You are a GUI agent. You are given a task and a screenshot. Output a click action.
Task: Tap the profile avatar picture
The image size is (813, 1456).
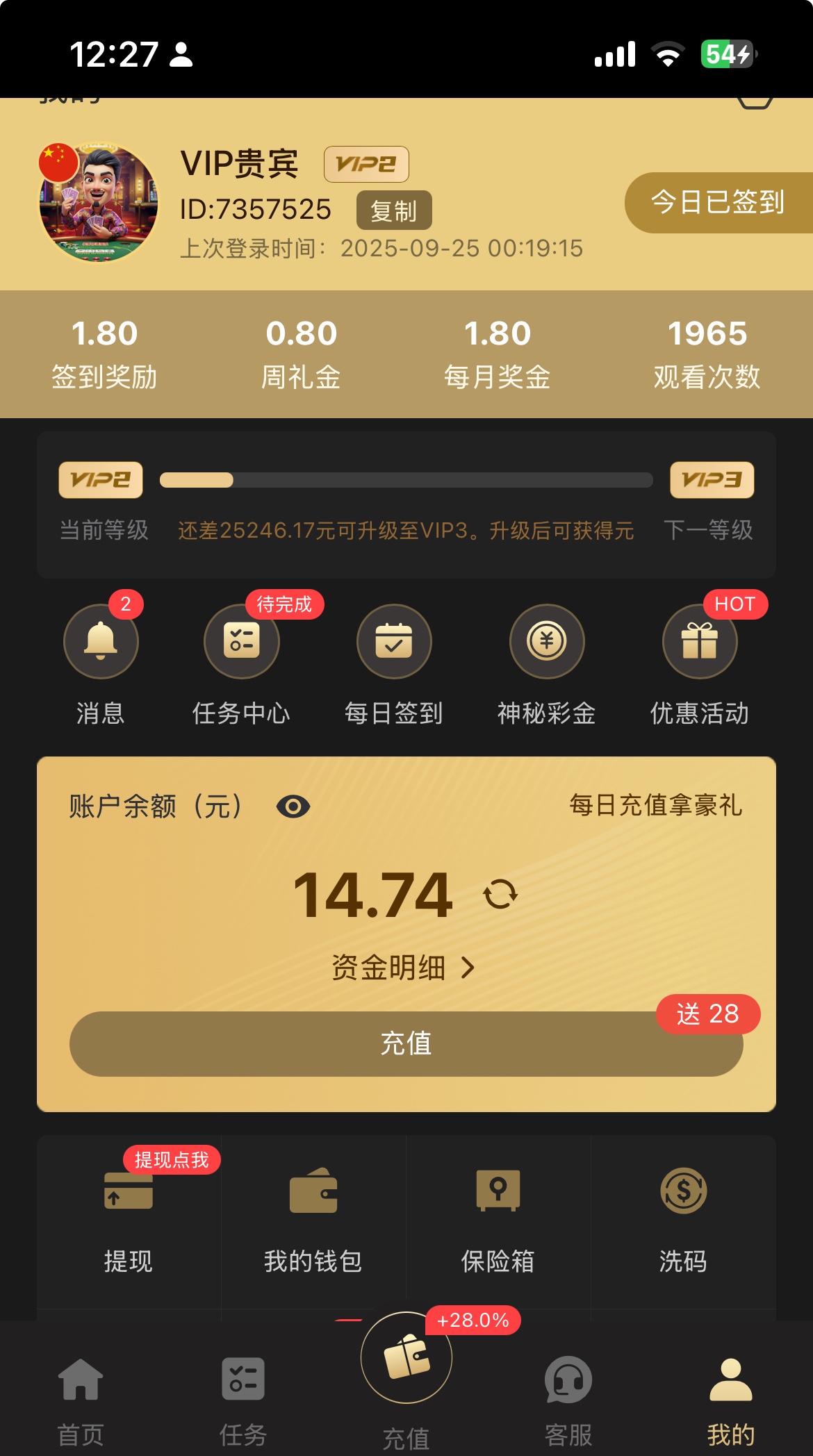[x=98, y=202]
